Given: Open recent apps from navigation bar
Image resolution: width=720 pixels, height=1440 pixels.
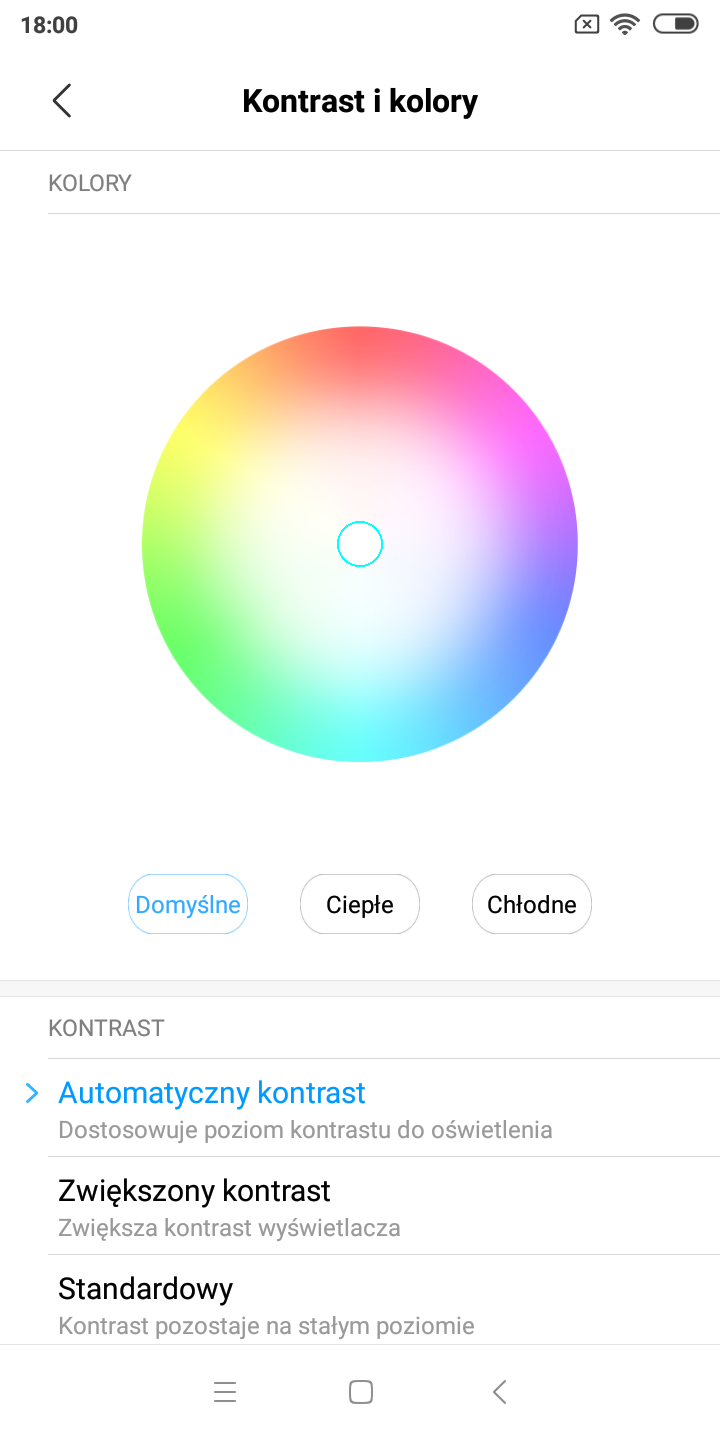Looking at the screenshot, I should pyautogui.click(x=225, y=1392).
